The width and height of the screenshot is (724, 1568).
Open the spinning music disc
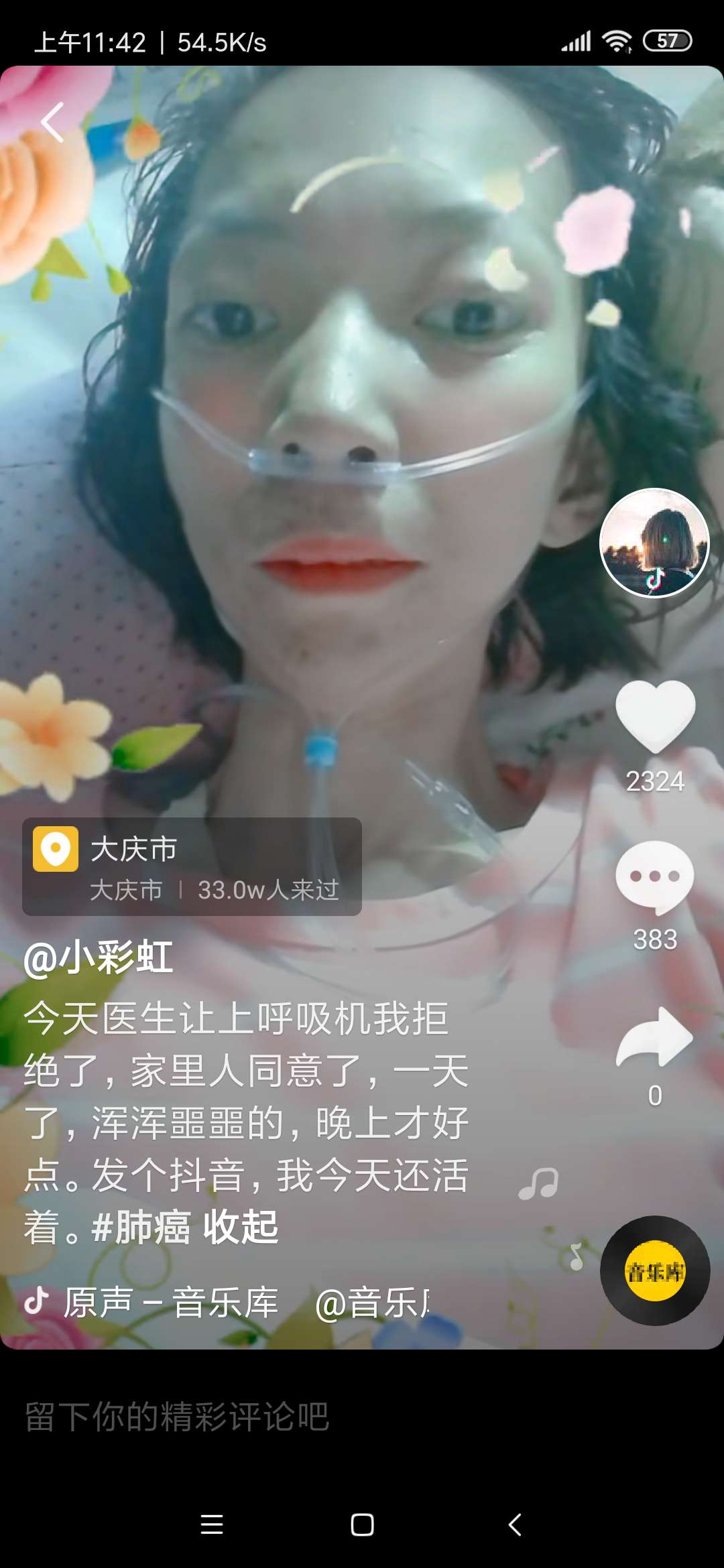[x=654, y=1271]
